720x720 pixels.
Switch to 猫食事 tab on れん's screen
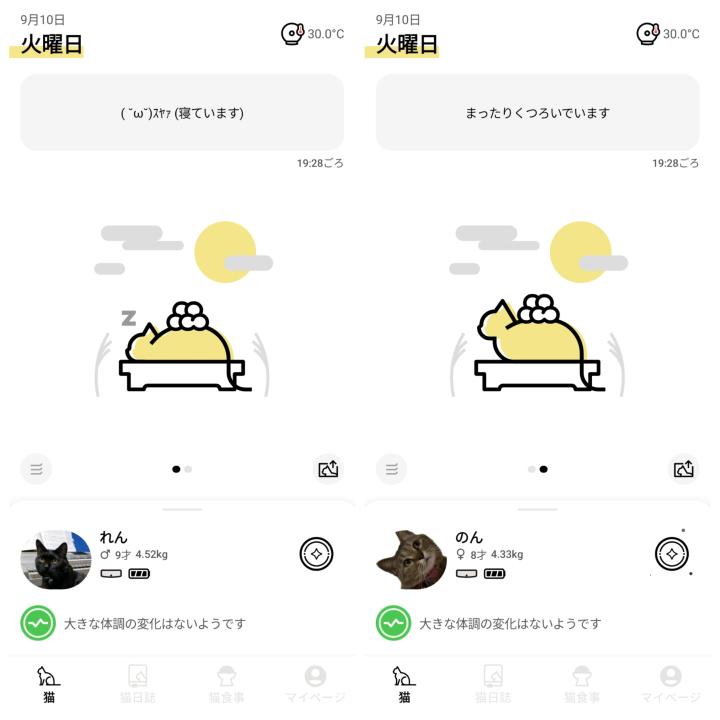coord(226,684)
